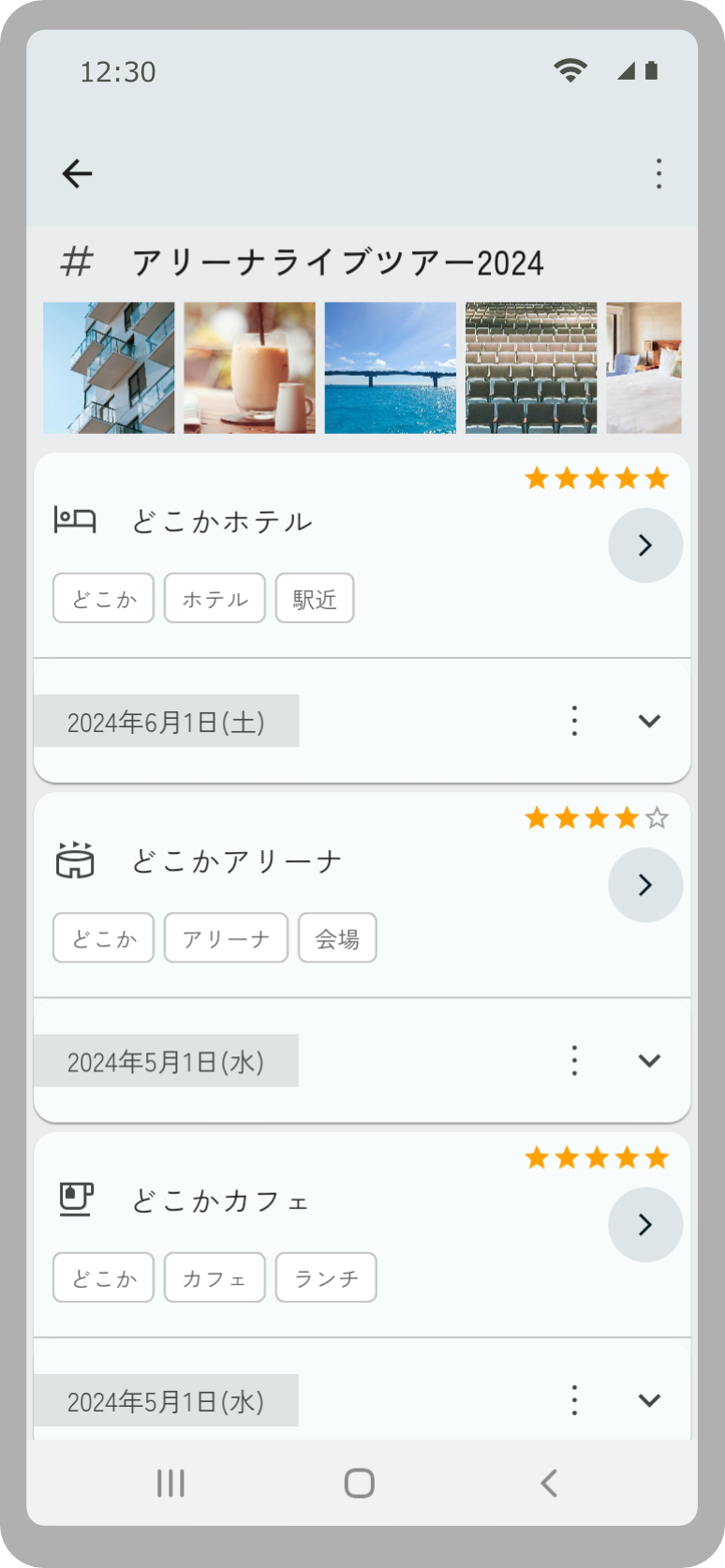Go to the system home screen
The image size is (725, 1568).
click(x=360, y=1483)
